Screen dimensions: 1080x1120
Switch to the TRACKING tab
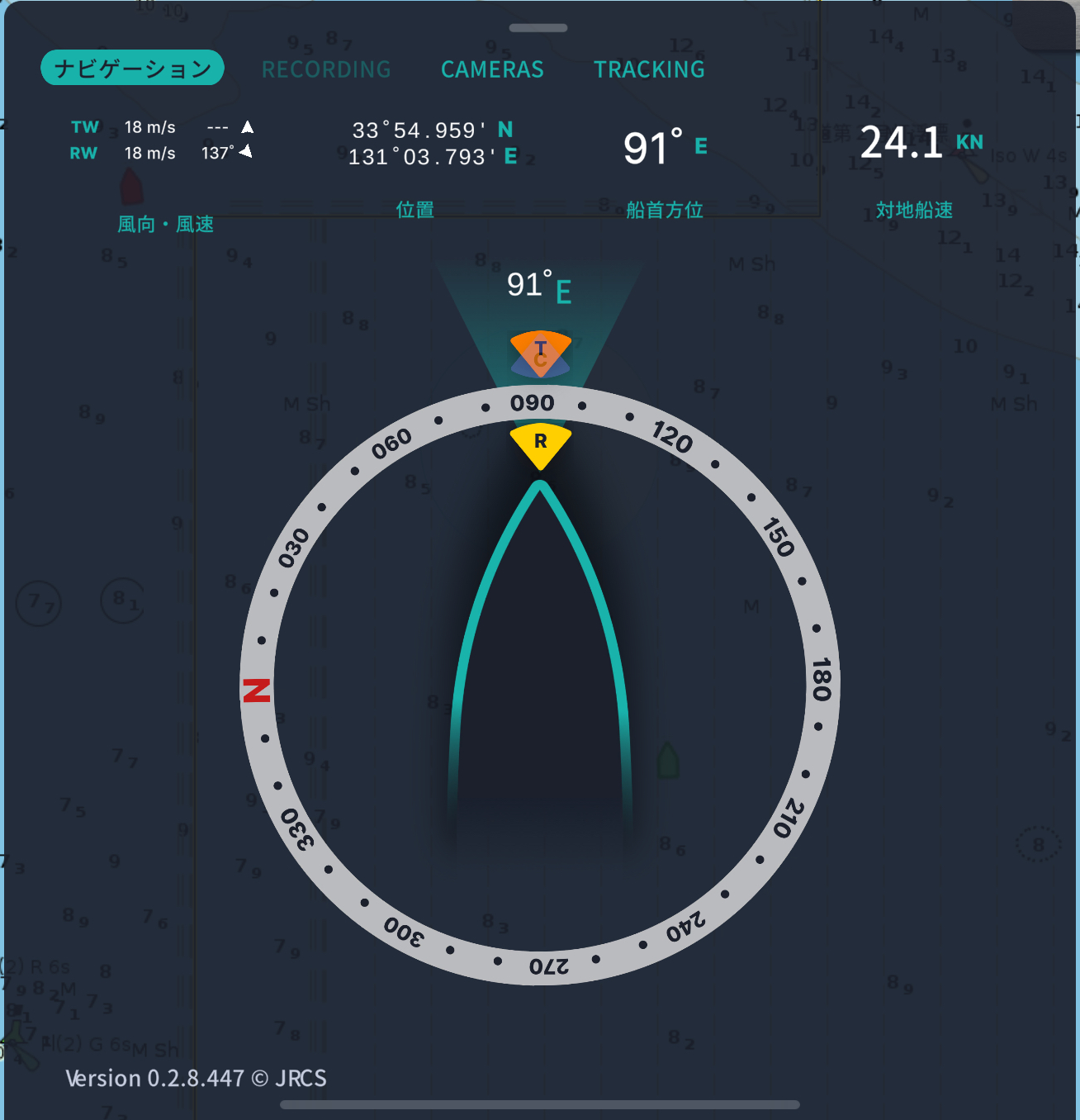click(x=649, y=69)
